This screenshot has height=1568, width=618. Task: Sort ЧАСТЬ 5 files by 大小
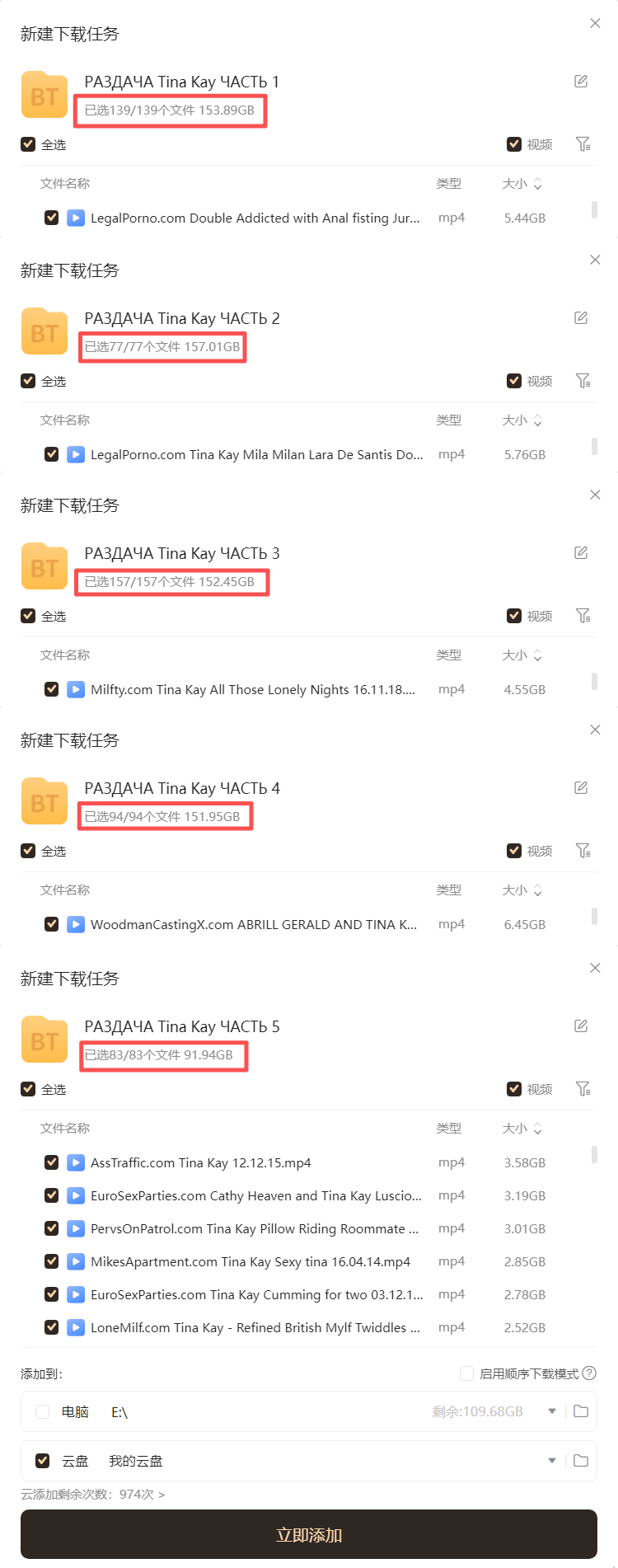(x=522, y=1129)
